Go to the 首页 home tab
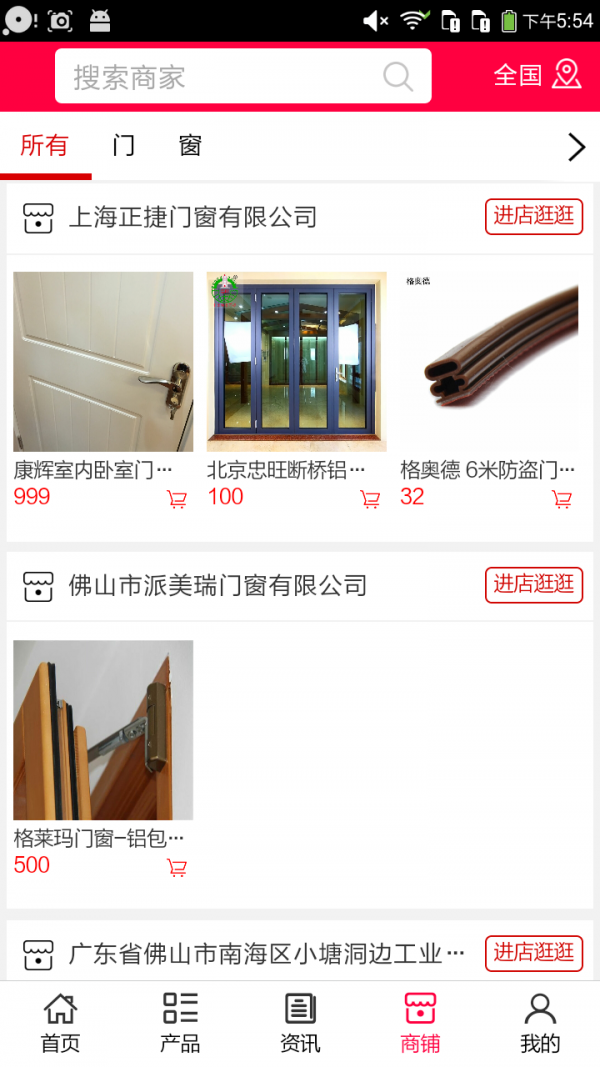This screenshot has width=600, height=1067. (x=60, y=1023)
